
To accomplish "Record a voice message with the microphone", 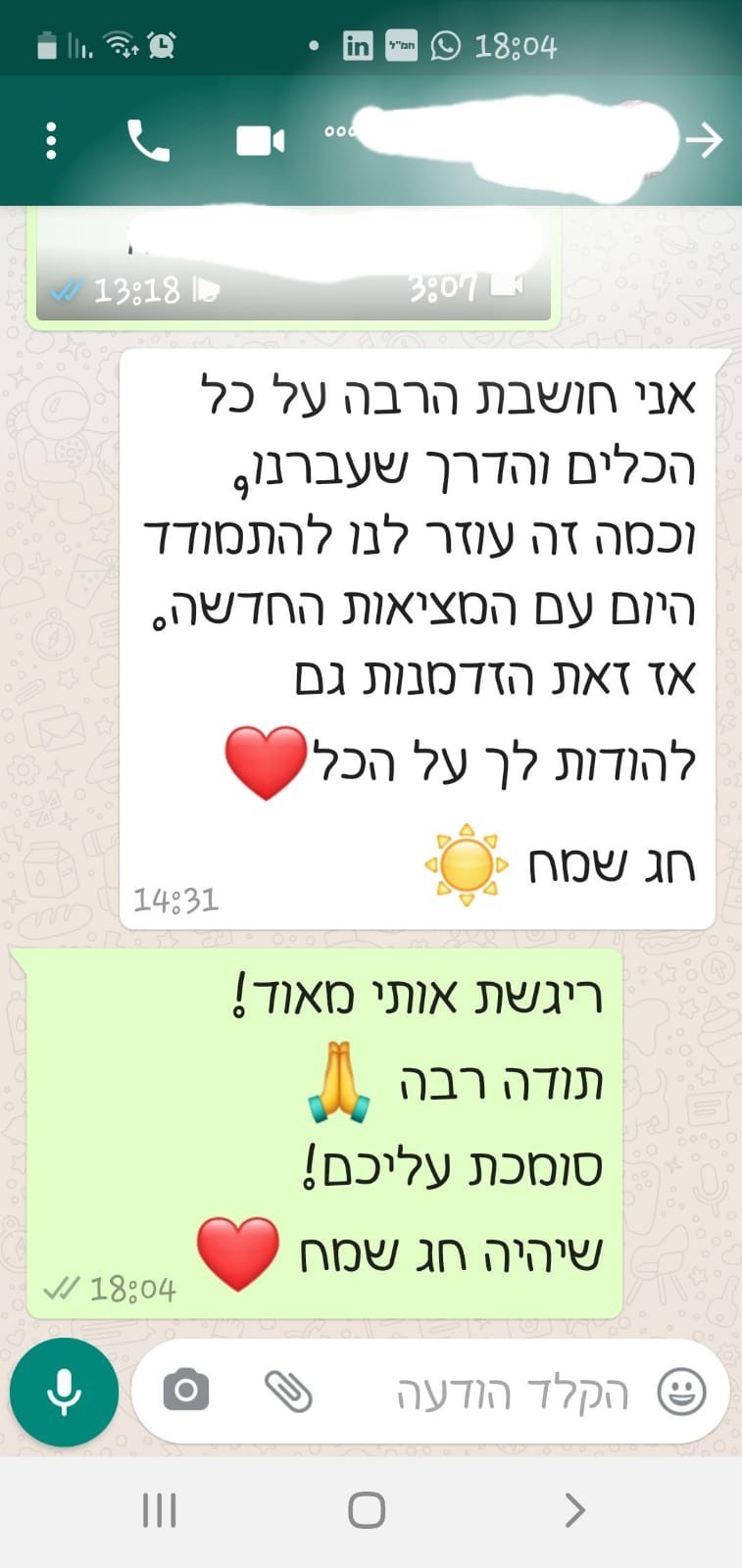I will pos(64,1391).
